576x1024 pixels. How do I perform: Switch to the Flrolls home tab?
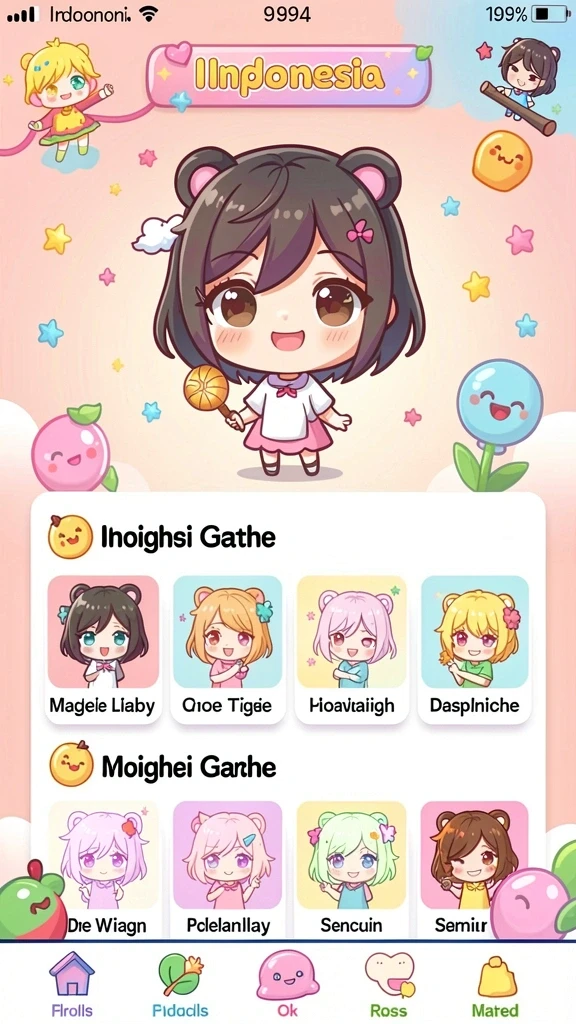click(x=72, y=984)
